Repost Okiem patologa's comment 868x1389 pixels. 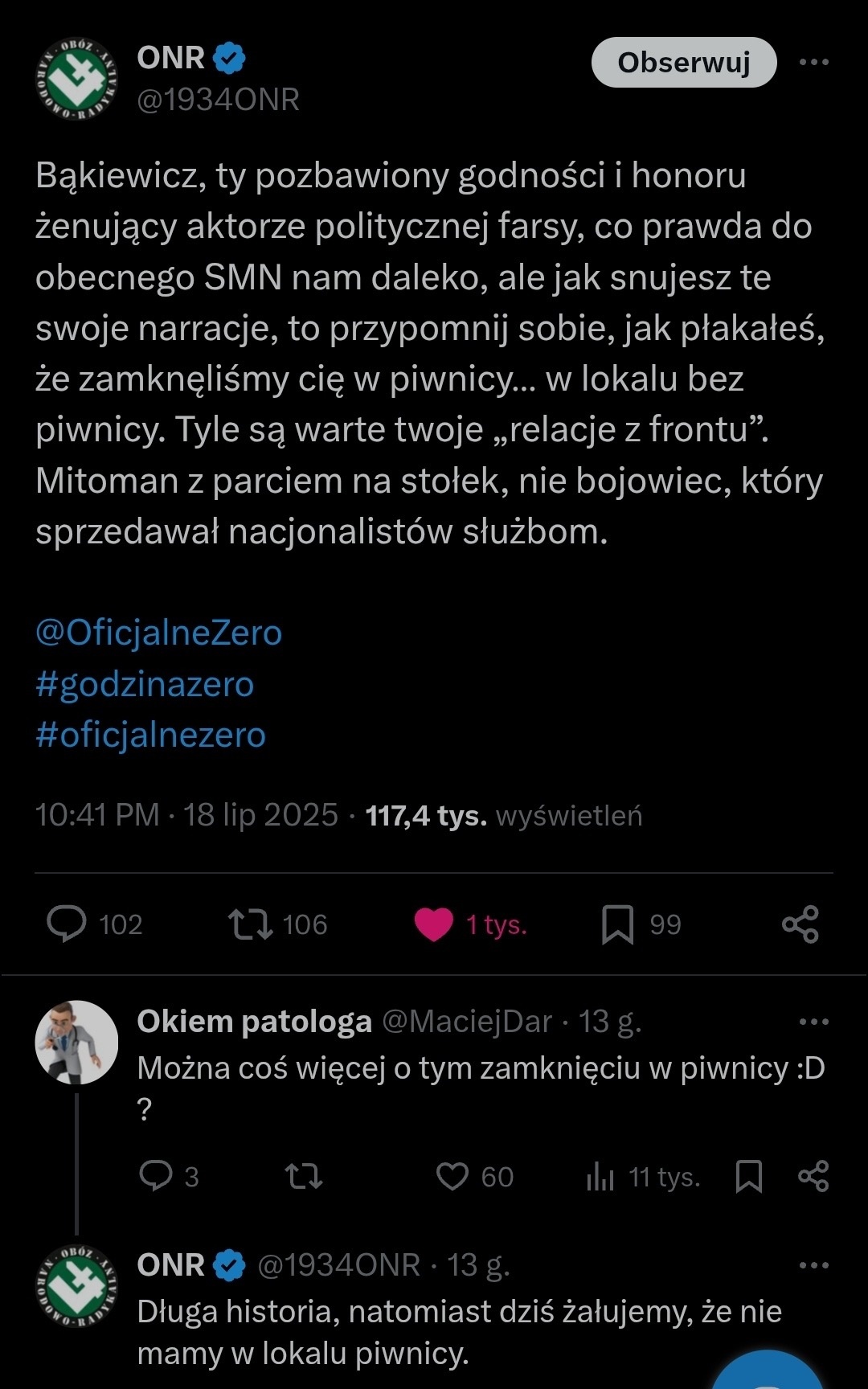click(304, 1176)
